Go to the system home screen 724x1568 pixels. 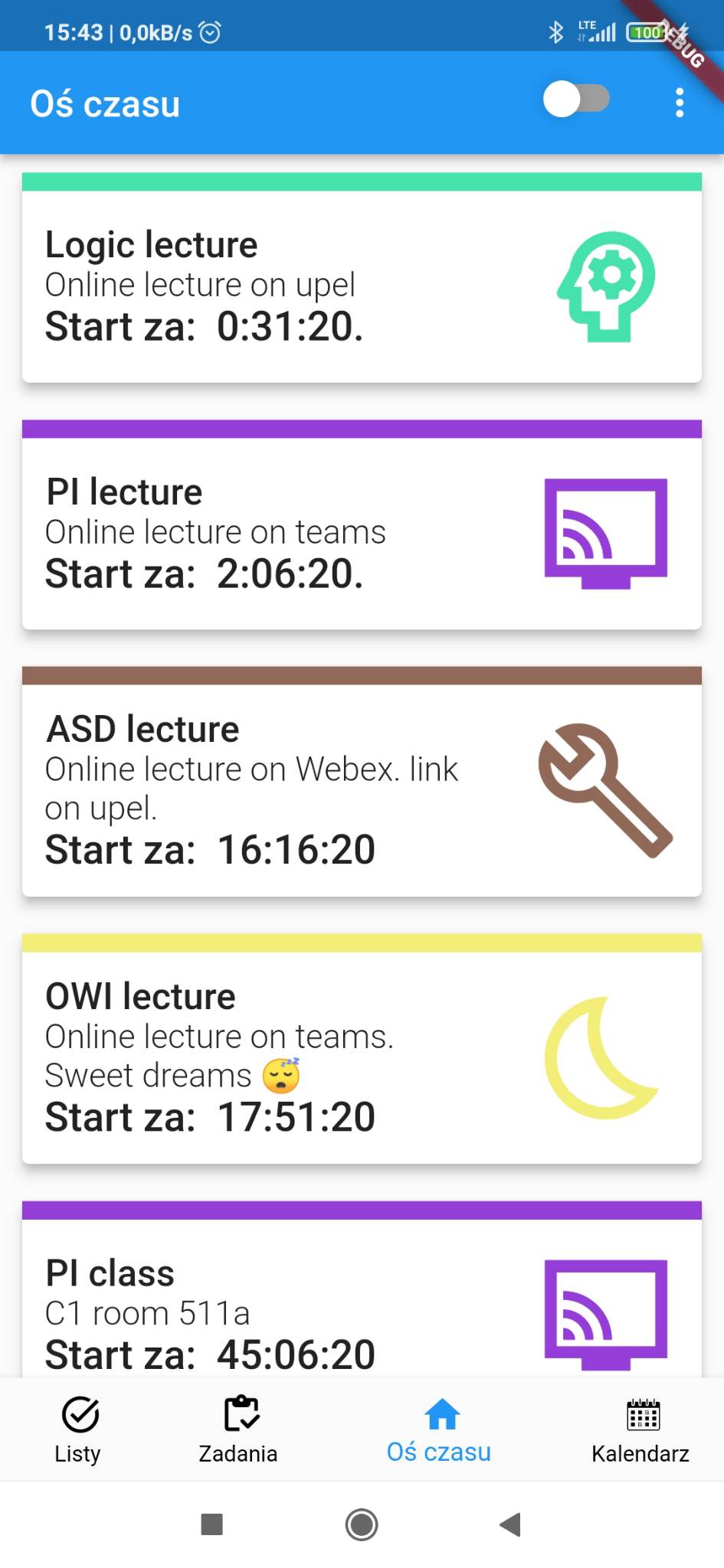click(362, 1524)
